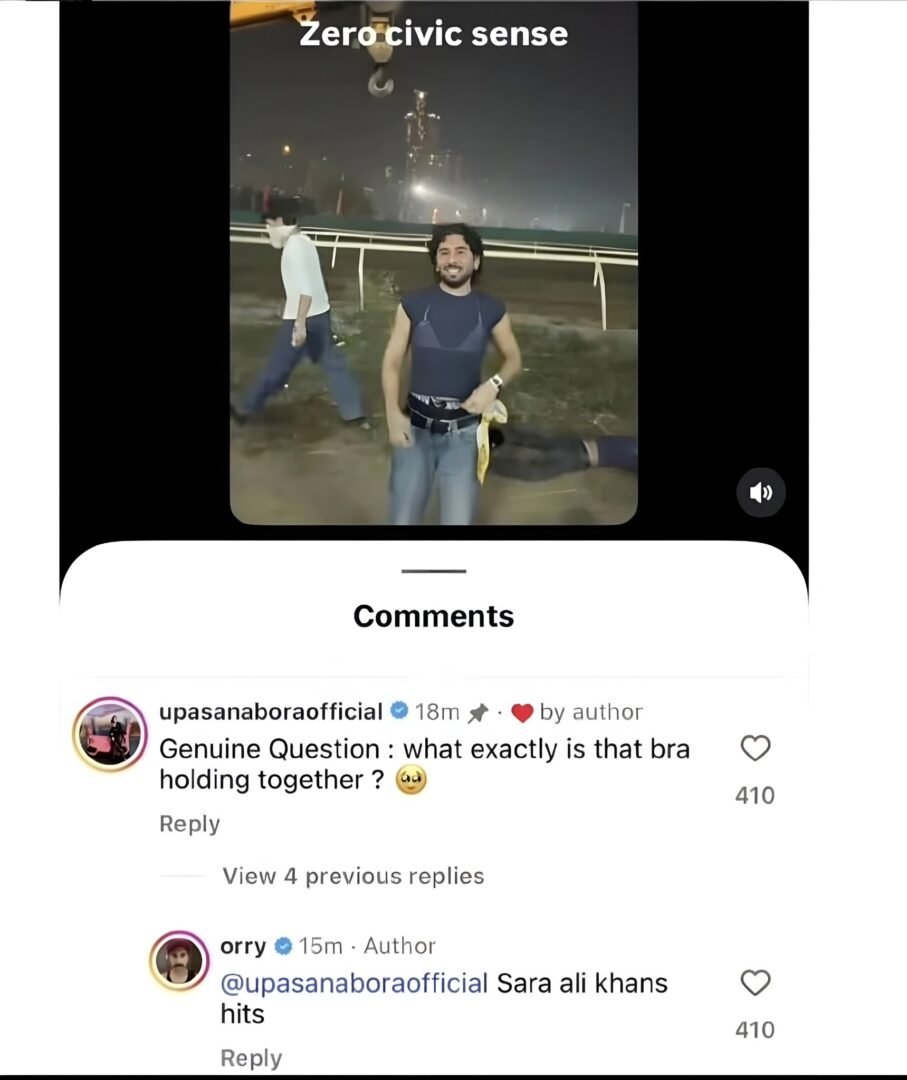Mute the reel's sound
The width and height of the screenshot is (907, 1080).
tap(761, 492)
